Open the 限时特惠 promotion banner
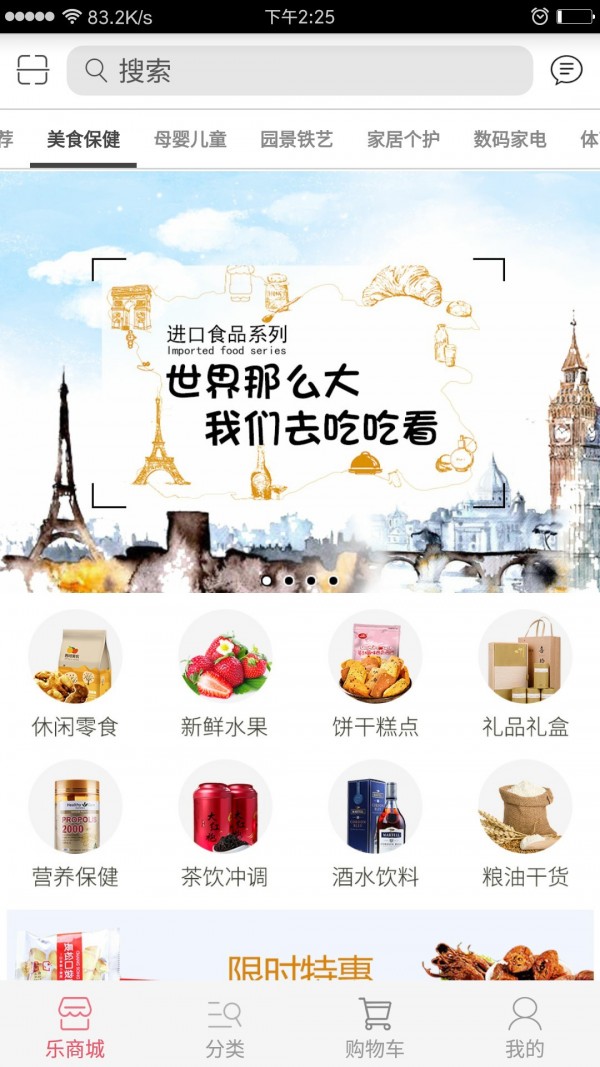 [x=300, y=948]
